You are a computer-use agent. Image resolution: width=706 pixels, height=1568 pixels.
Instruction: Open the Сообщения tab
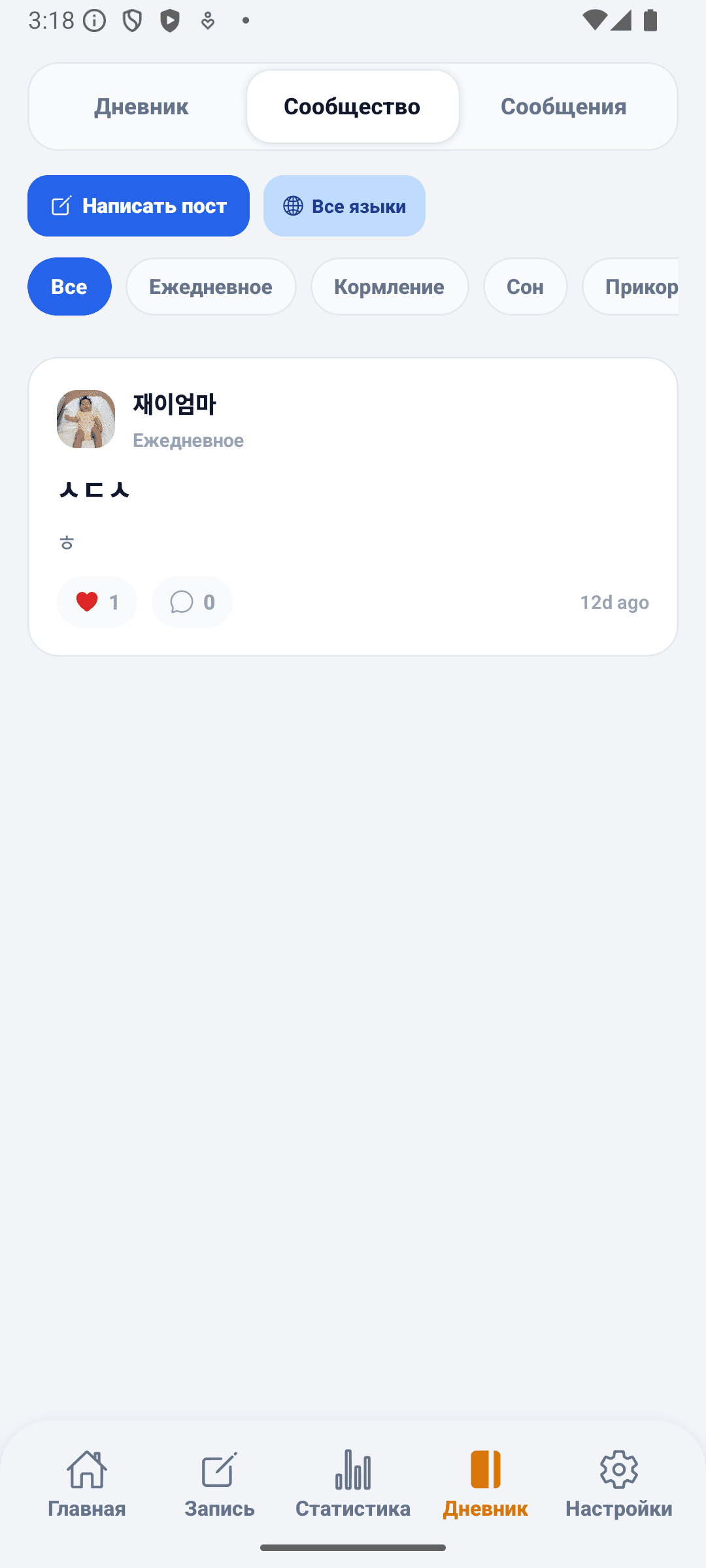(563, 106)
